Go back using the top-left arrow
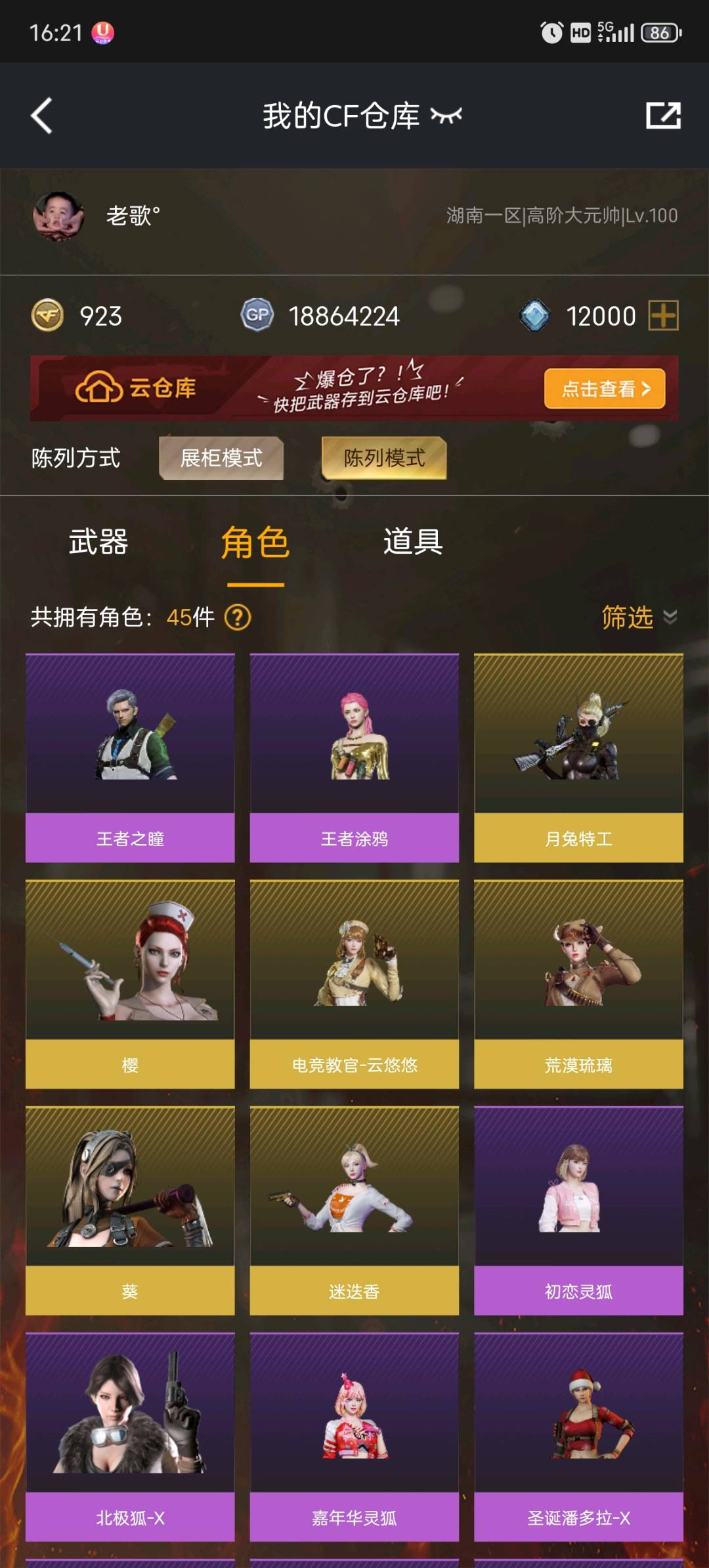 click(41, 116)
